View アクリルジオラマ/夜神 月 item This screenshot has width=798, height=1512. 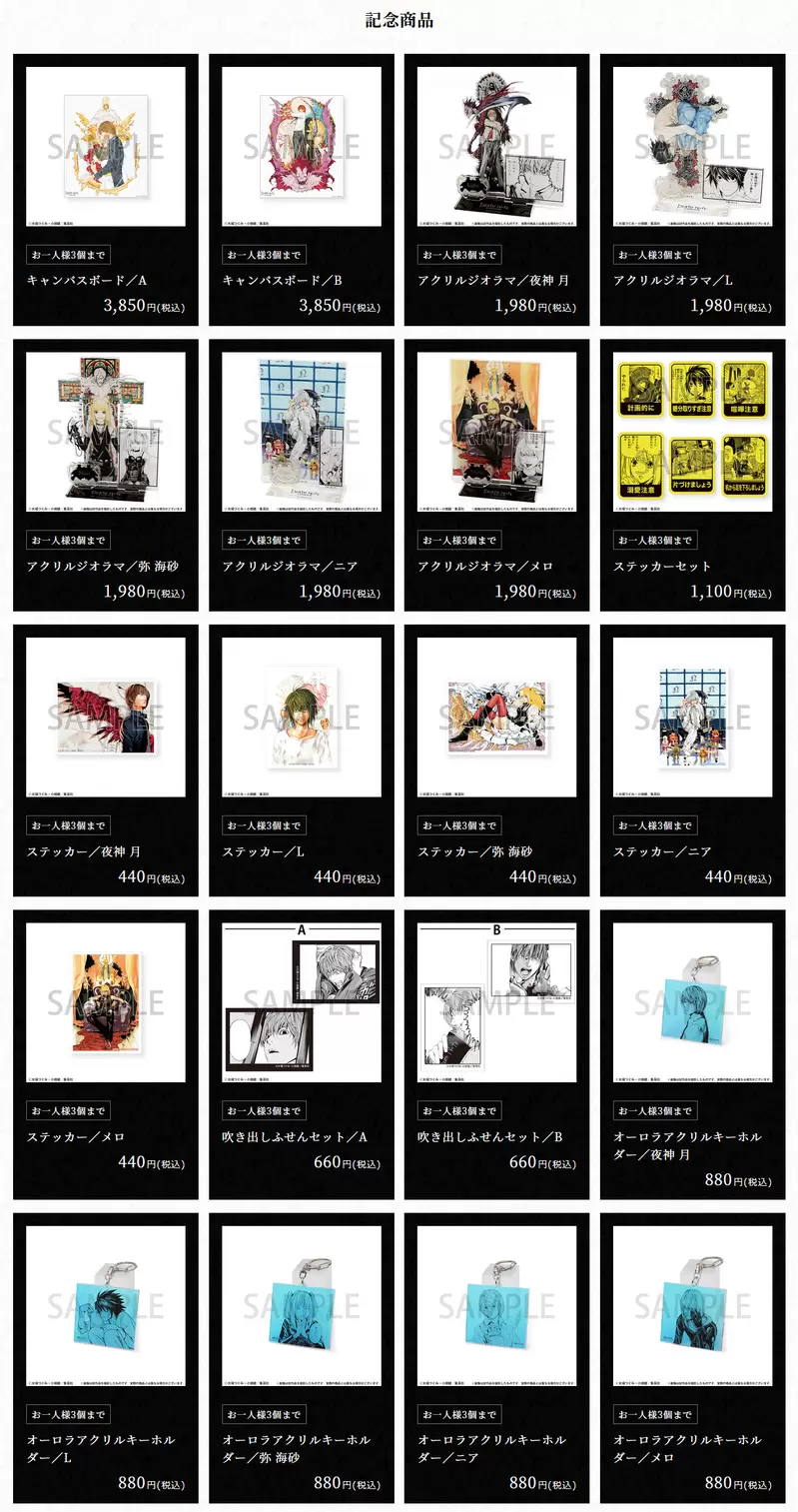pos(496,147)
